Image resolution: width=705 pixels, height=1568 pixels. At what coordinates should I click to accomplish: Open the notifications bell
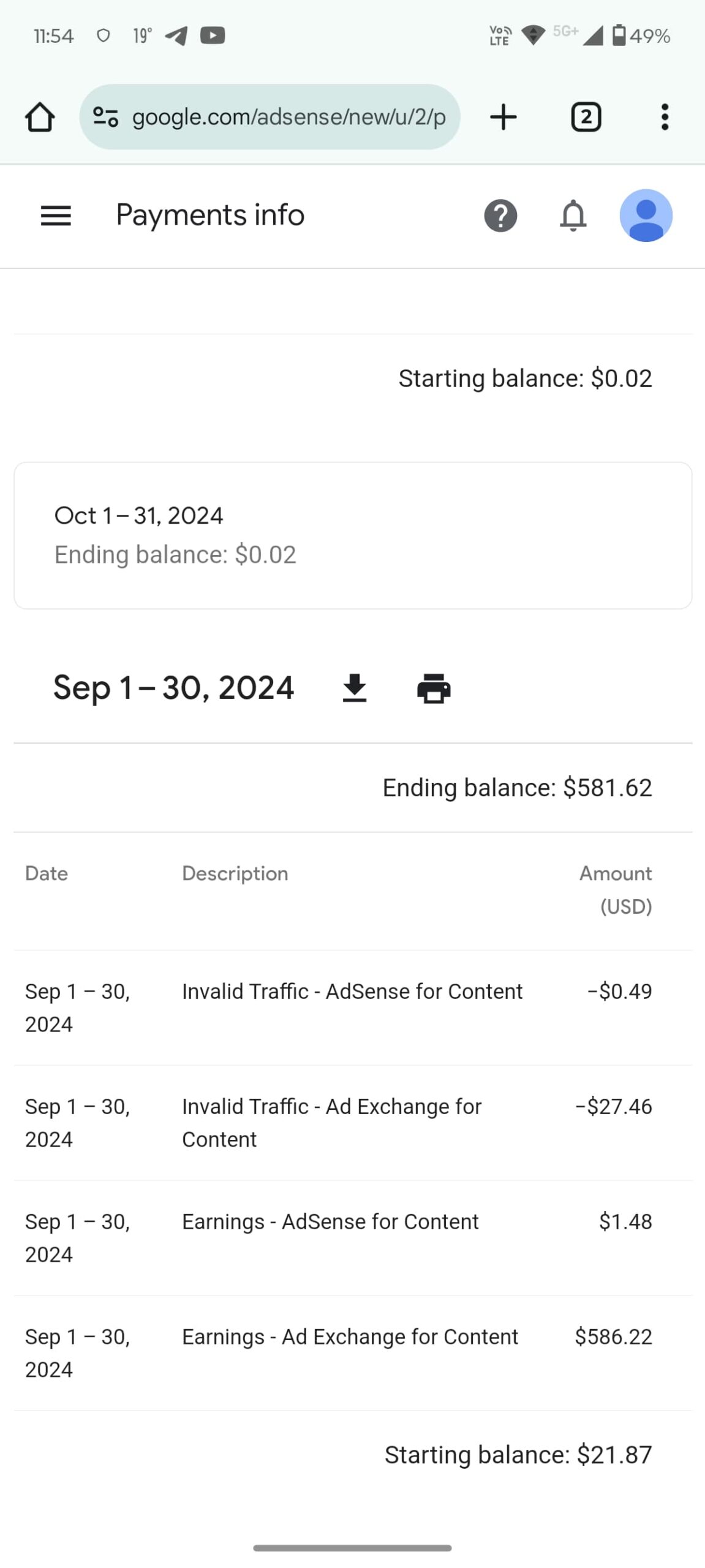[x=573, y=216]
